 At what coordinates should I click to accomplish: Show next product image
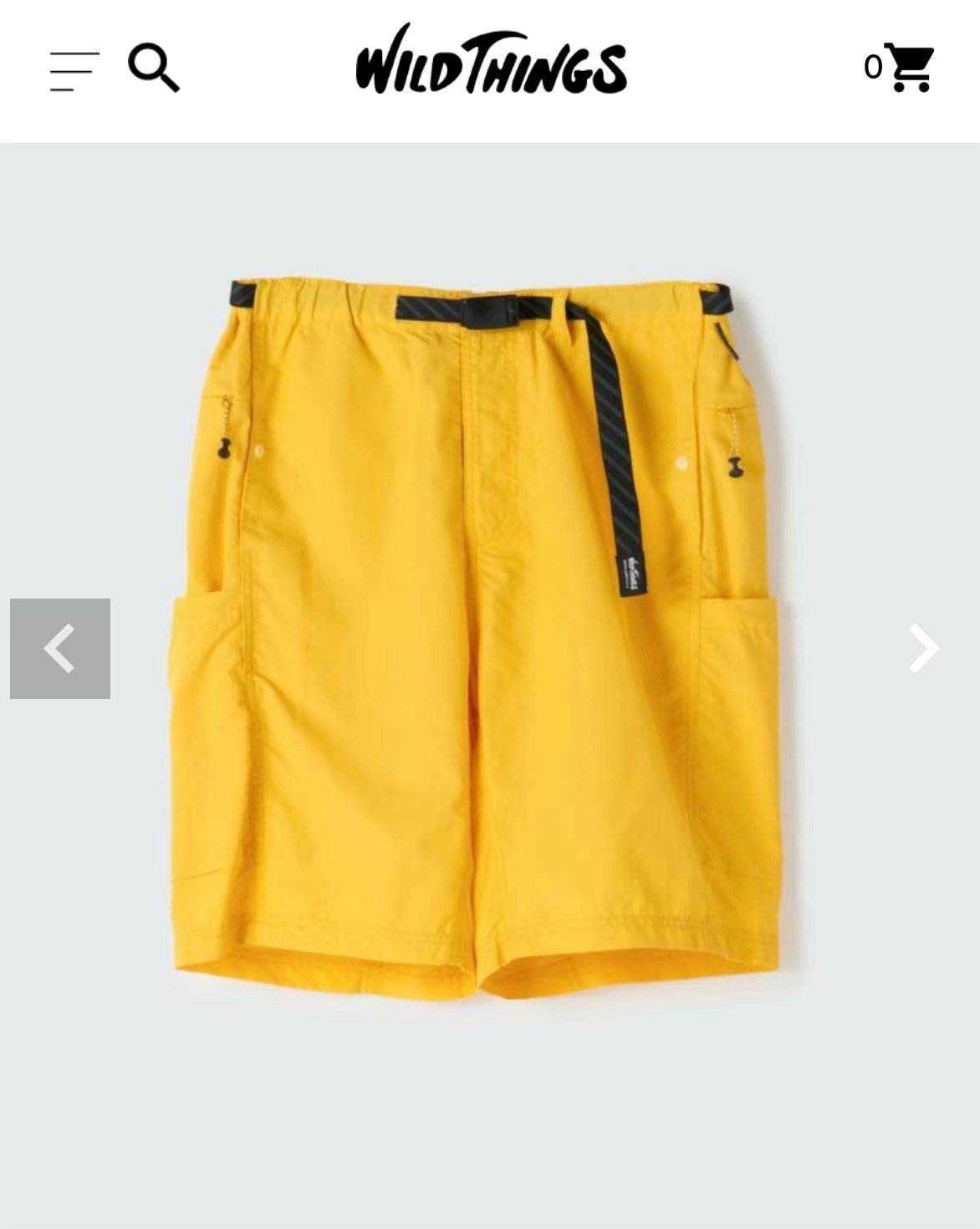(x=923, y=648)
